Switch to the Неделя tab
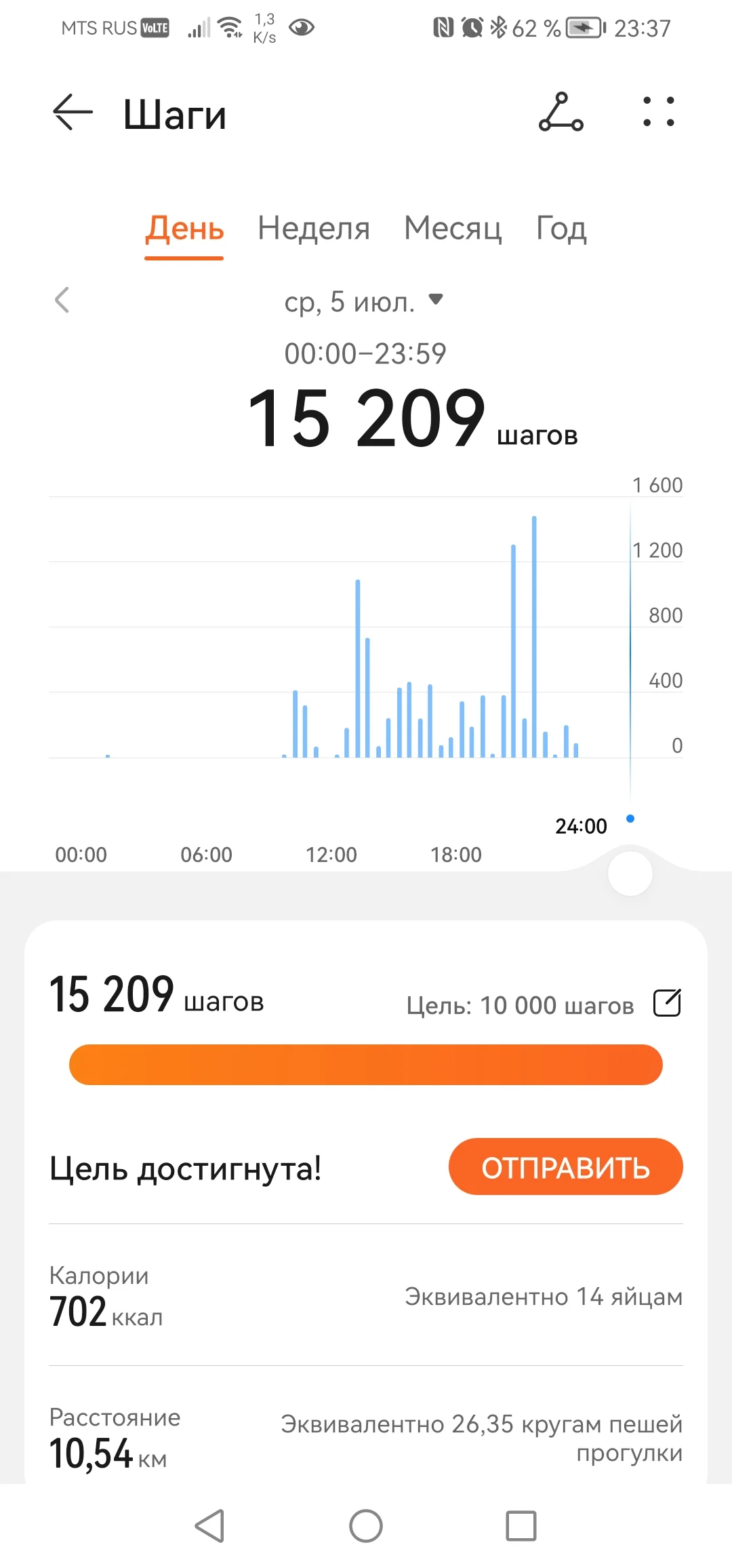Viewport: 732px width, 1568px height. click(x=314, y=229)
